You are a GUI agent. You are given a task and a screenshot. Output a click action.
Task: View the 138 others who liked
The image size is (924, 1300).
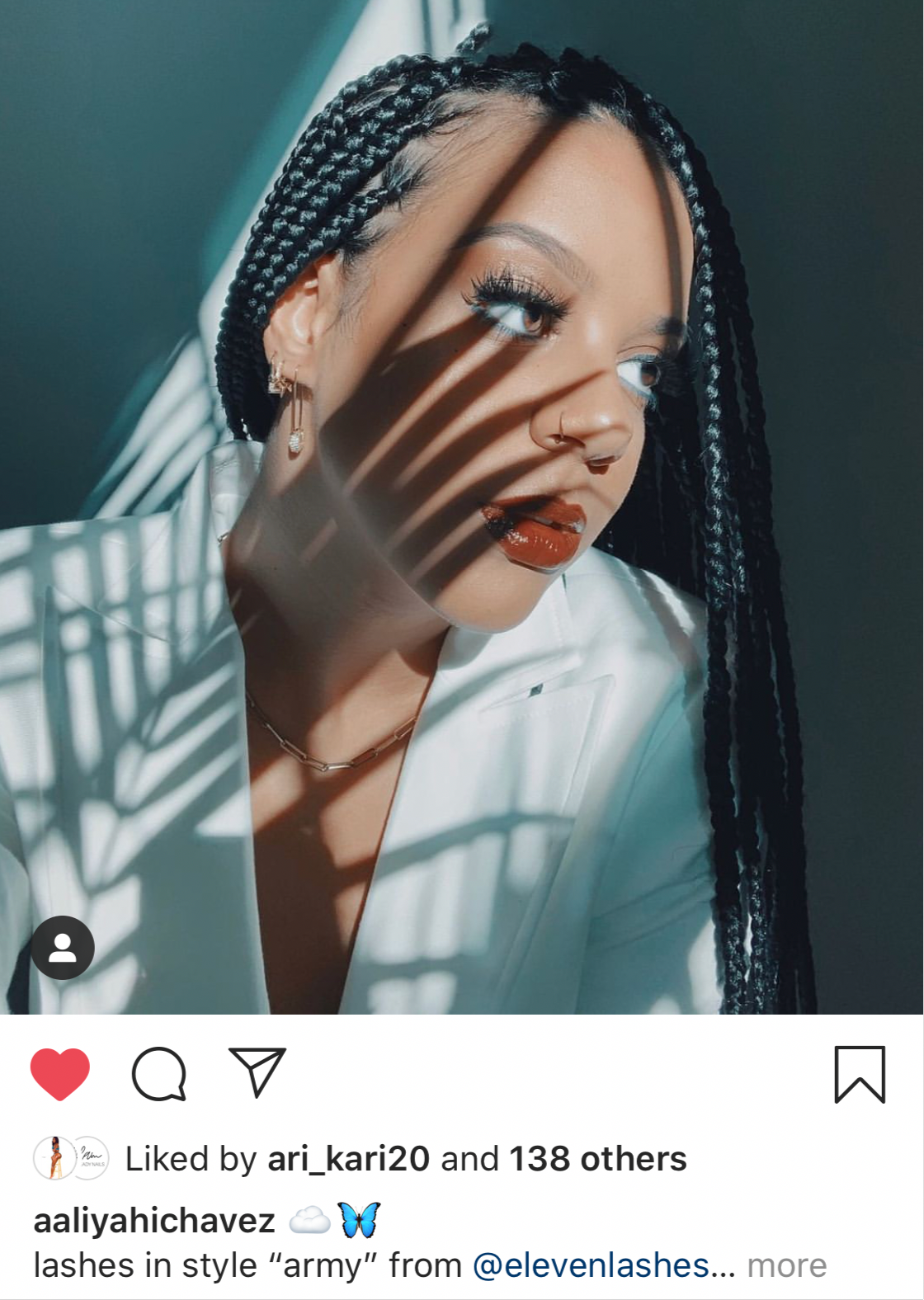pos(597,1159)
